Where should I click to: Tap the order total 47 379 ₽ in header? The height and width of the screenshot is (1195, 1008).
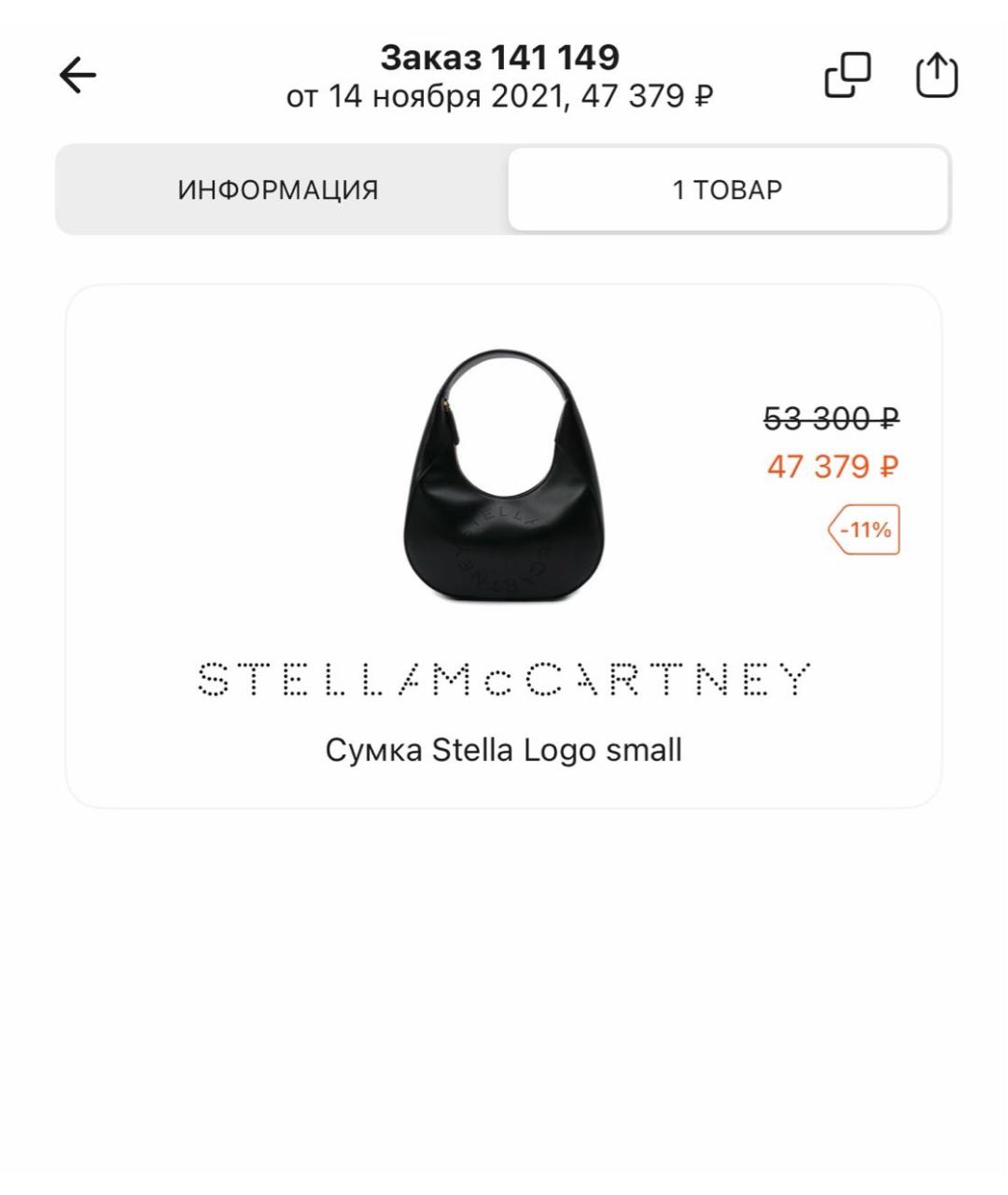tap(644, 93)
